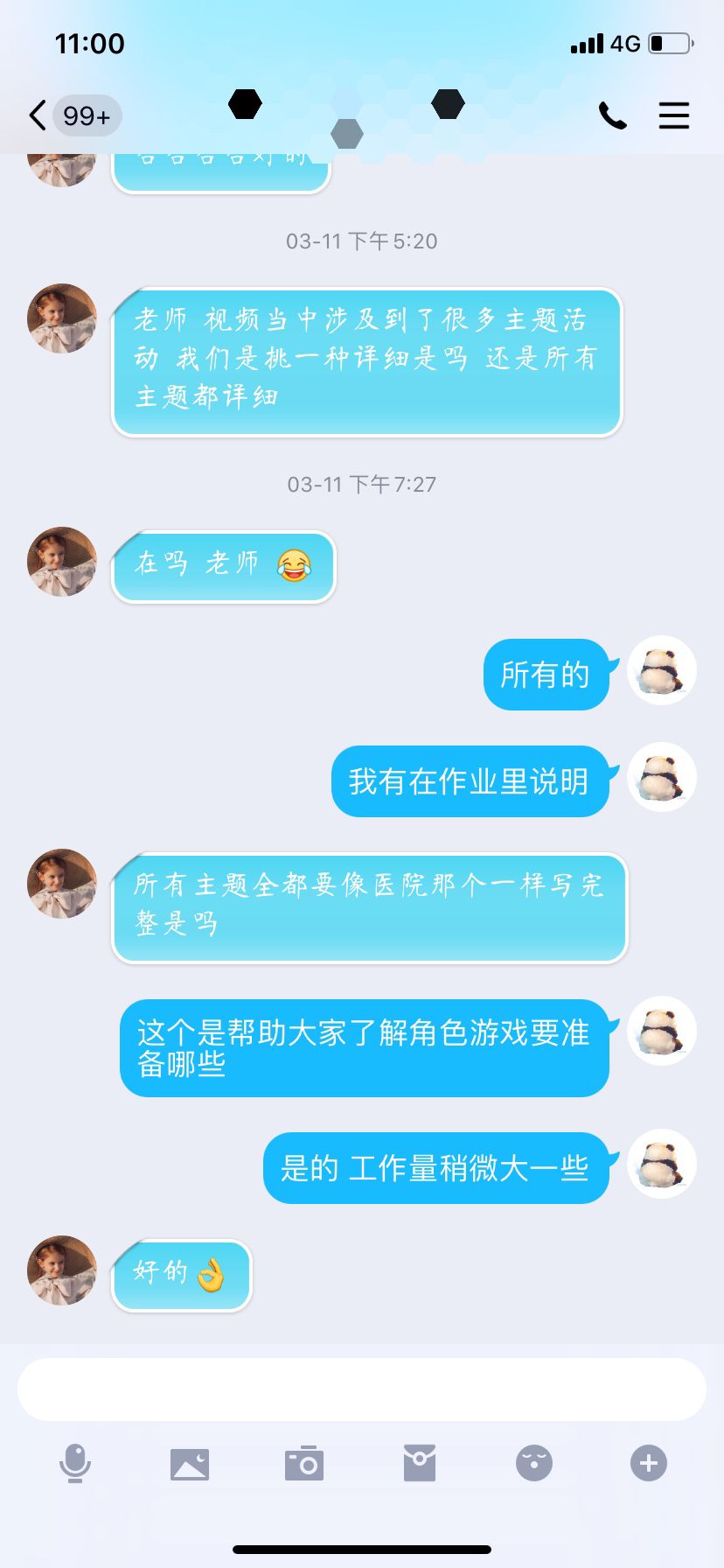The height and width of the screenshot is (1568, 724).
Task: Tap the message input field
Action: (x=362, y=1389)
